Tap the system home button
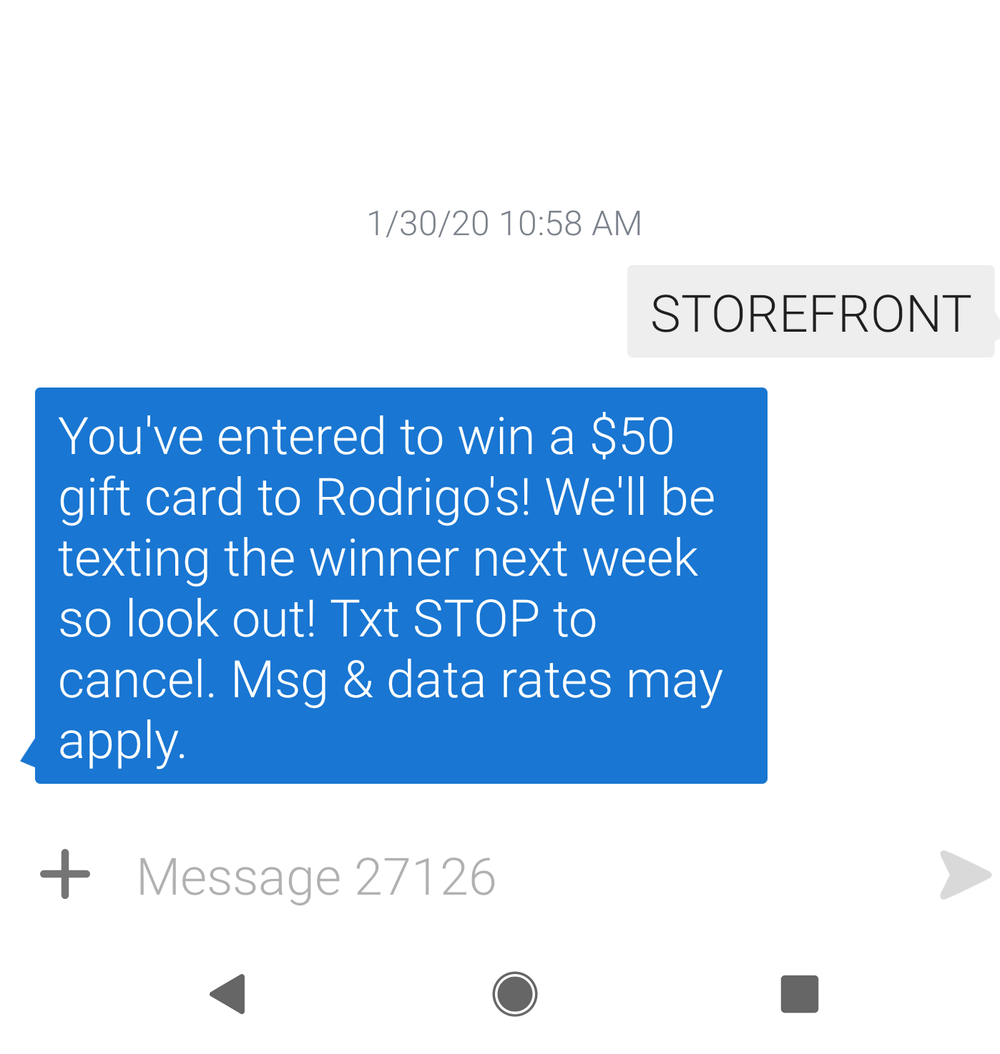1000x1054 pixels. 515,994
